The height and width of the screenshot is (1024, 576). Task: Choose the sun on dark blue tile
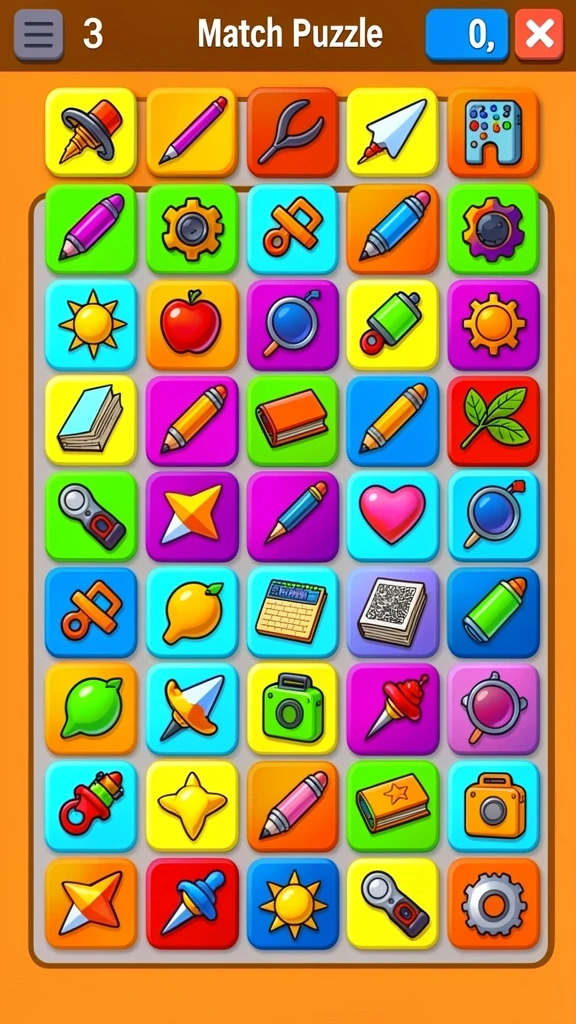292,903
